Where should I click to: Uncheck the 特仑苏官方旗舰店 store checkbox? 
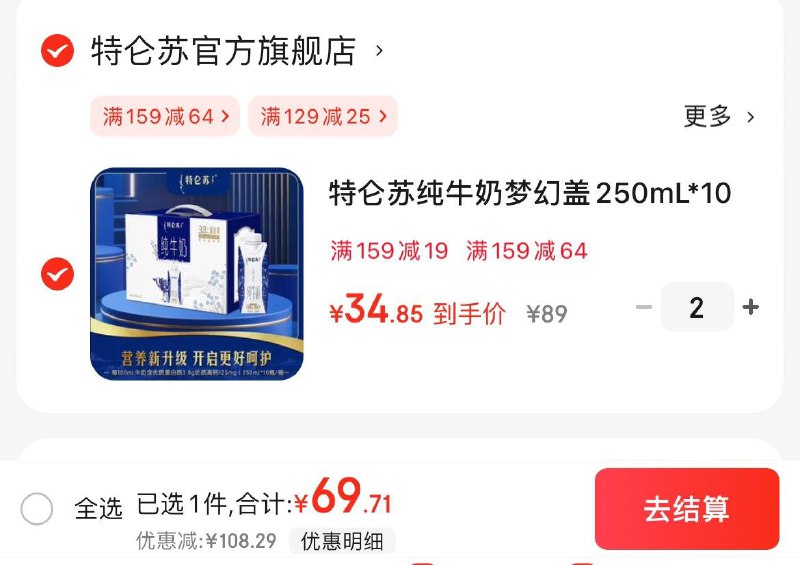[x=57, y=50]
